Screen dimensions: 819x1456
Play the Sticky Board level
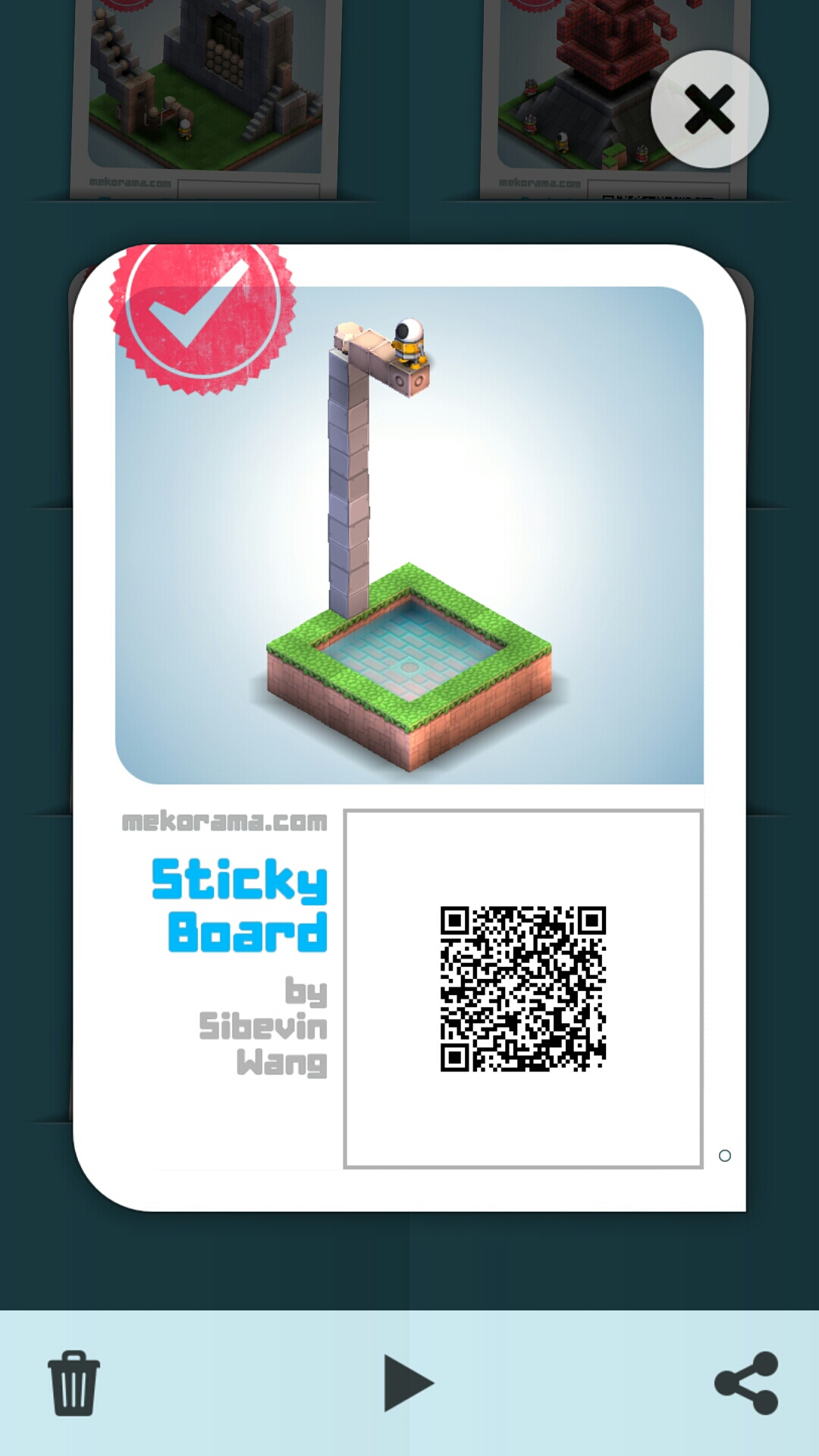pos(408,1382)
